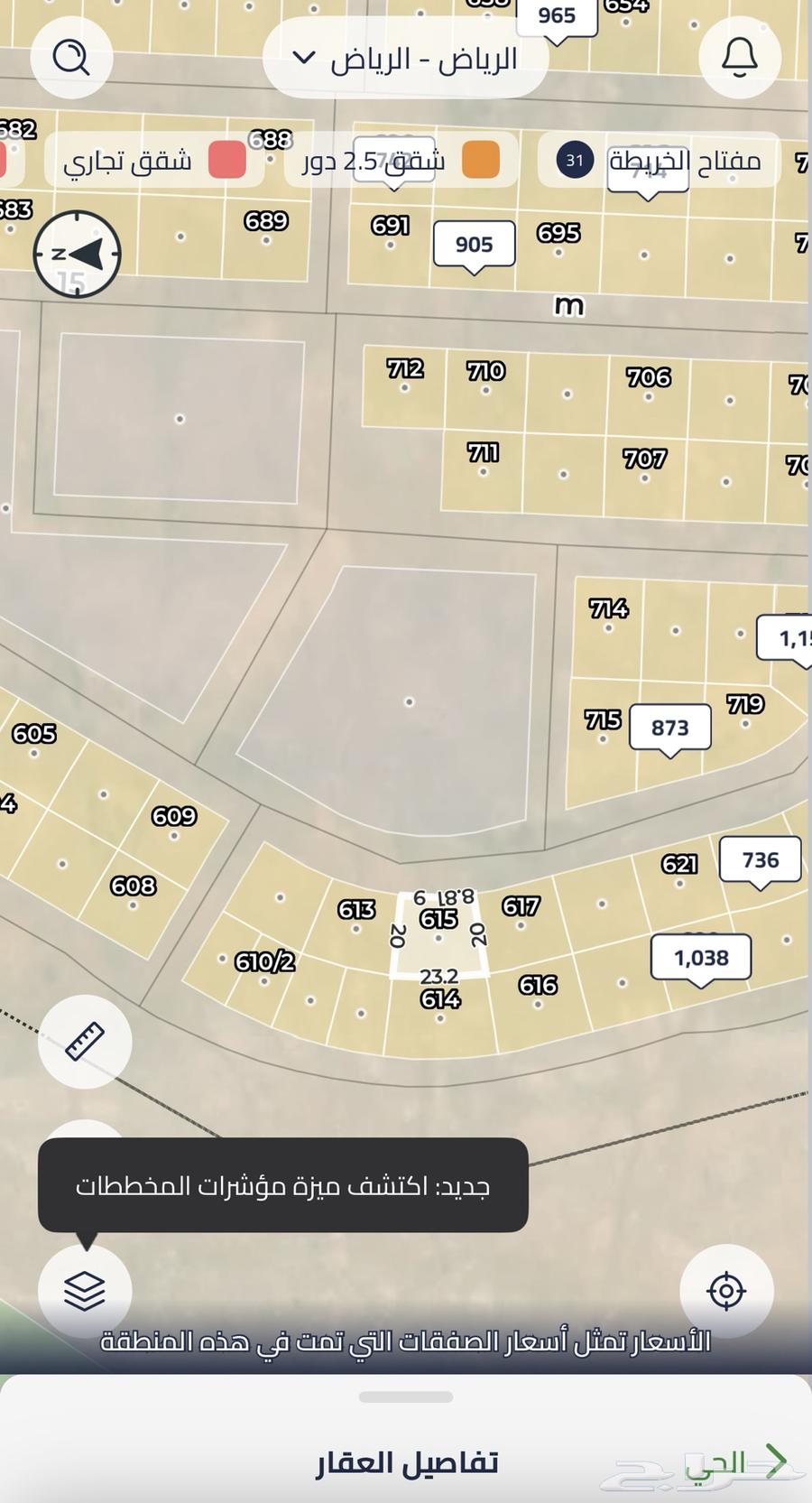812x1503 pixels.
Task: Open the 1,038 price marker
Action: [701, 958]
